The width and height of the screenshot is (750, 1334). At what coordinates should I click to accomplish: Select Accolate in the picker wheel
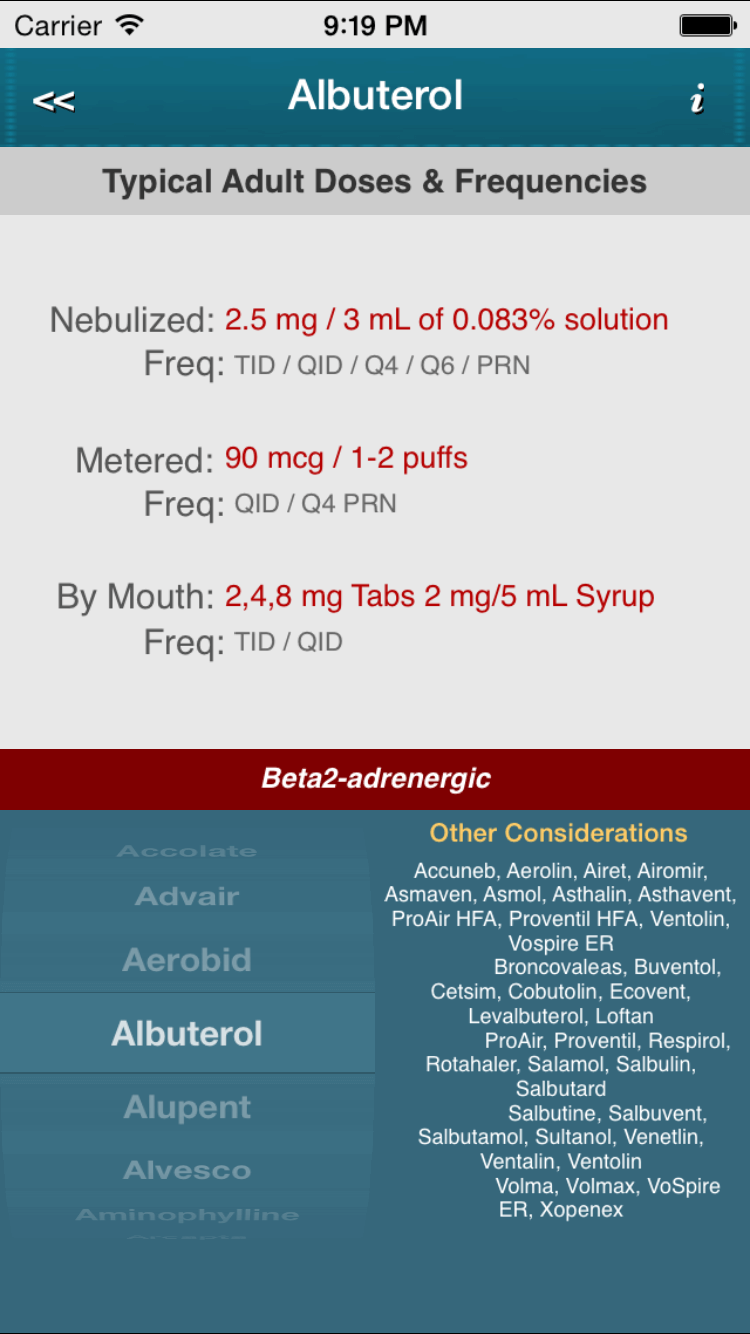[187, 851]
